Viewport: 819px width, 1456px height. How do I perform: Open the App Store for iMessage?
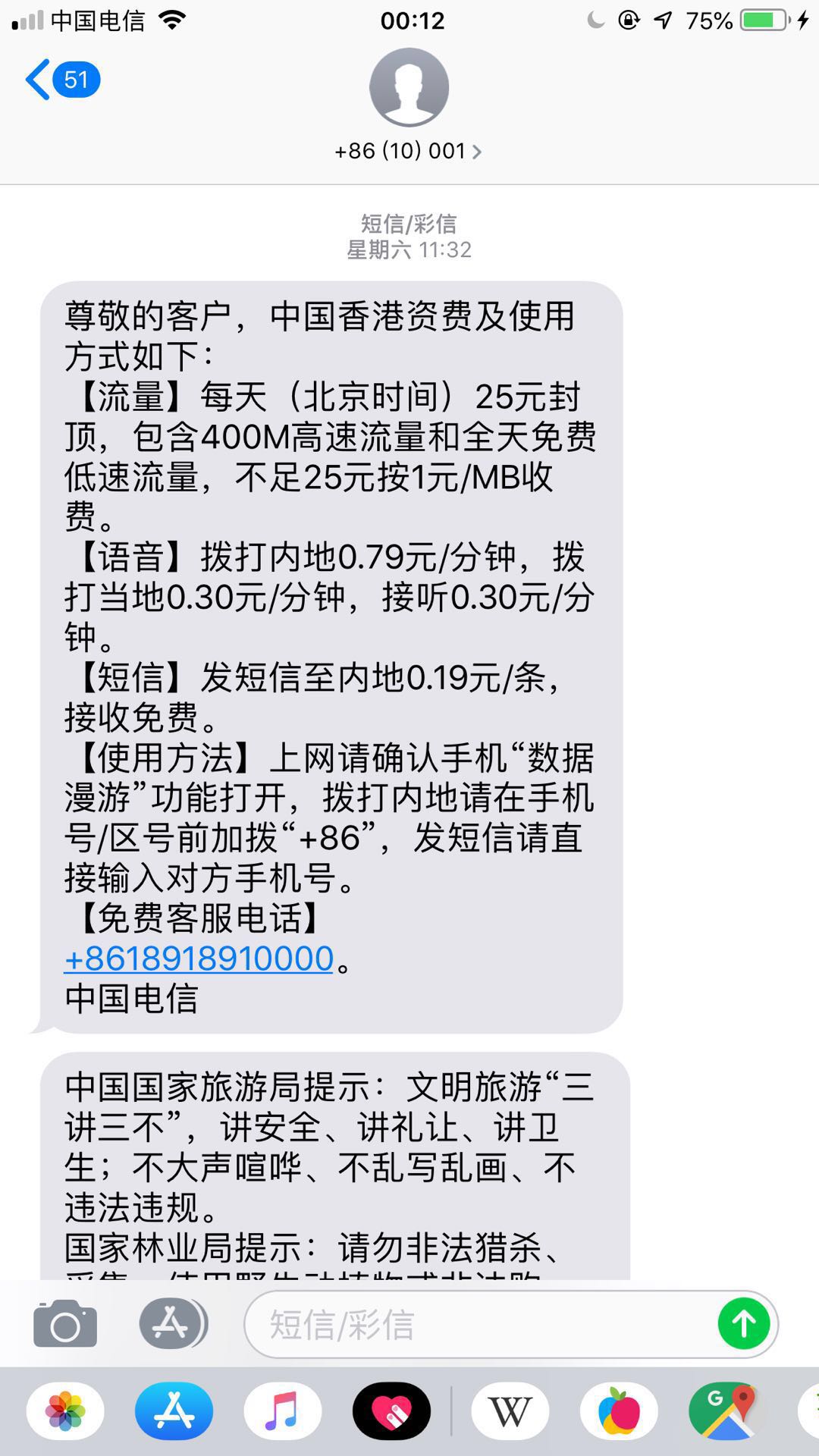174,1412
